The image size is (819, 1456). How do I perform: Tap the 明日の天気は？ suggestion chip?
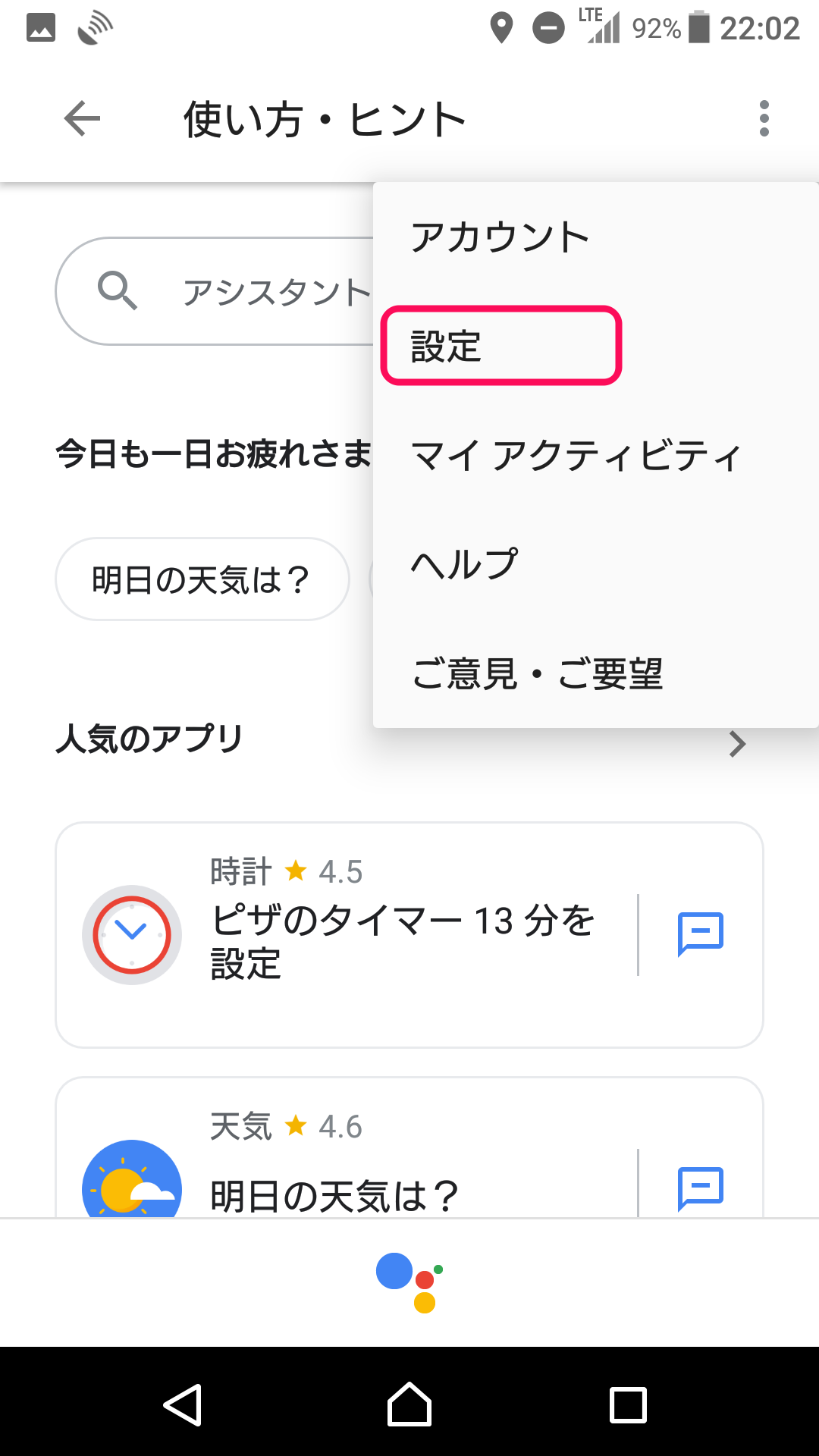coord(202,580)
